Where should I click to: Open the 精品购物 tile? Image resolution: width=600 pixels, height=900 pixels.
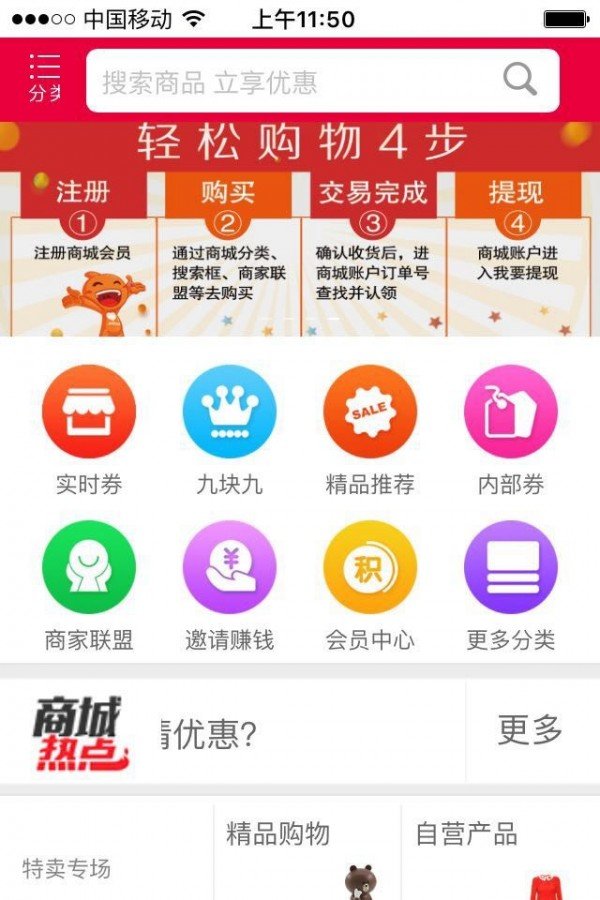[x=306, y=852]
